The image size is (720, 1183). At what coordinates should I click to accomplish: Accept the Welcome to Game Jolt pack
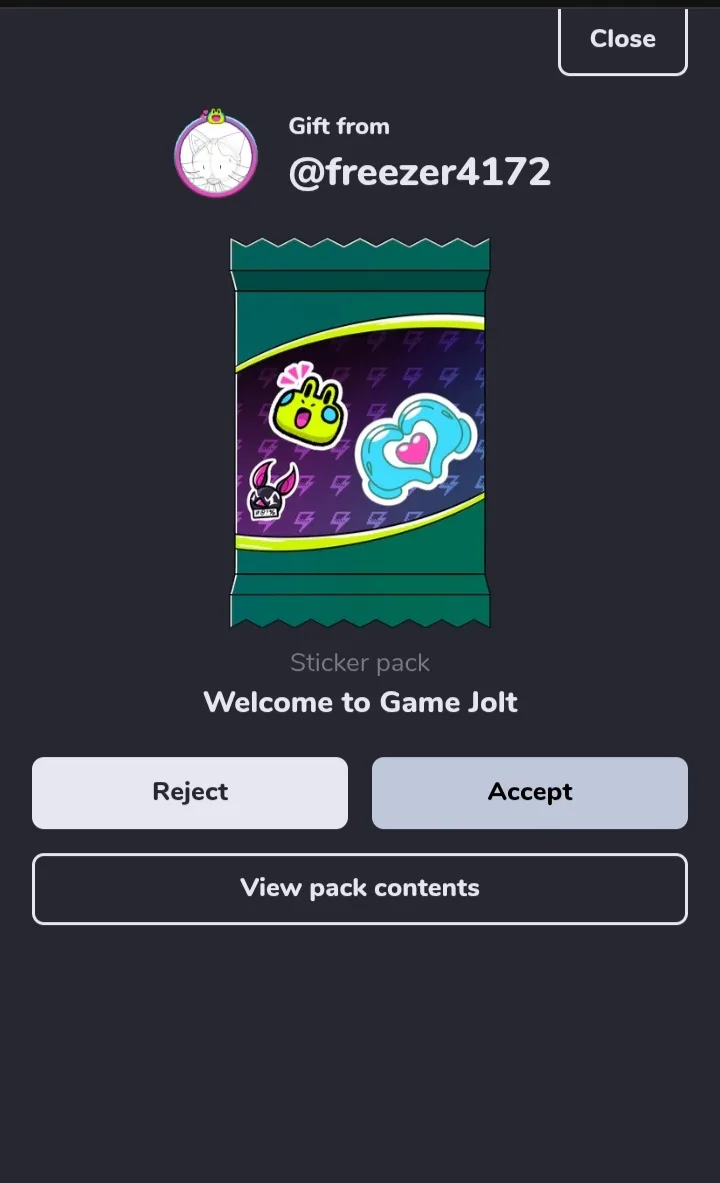click(x=530, y=792)
